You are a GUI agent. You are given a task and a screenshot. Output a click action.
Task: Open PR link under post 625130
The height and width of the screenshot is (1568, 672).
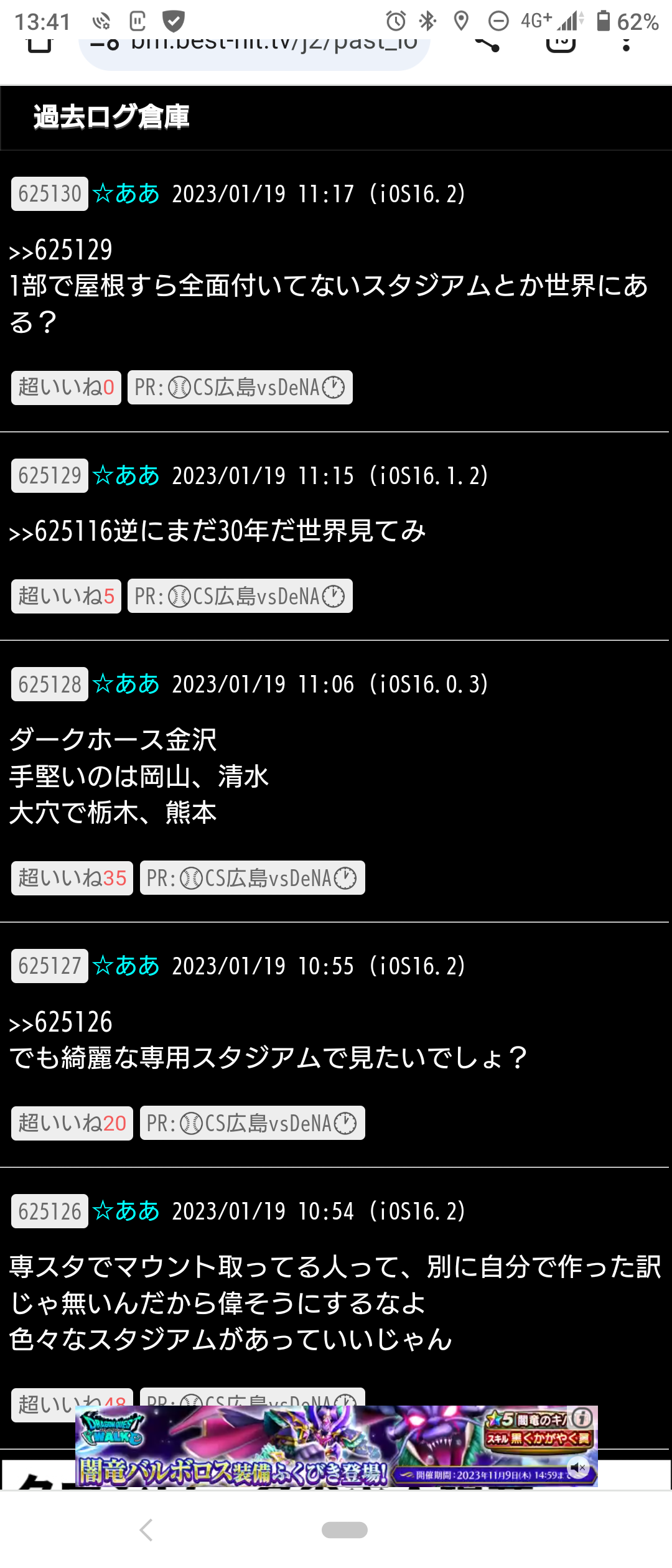pos(240,388)
